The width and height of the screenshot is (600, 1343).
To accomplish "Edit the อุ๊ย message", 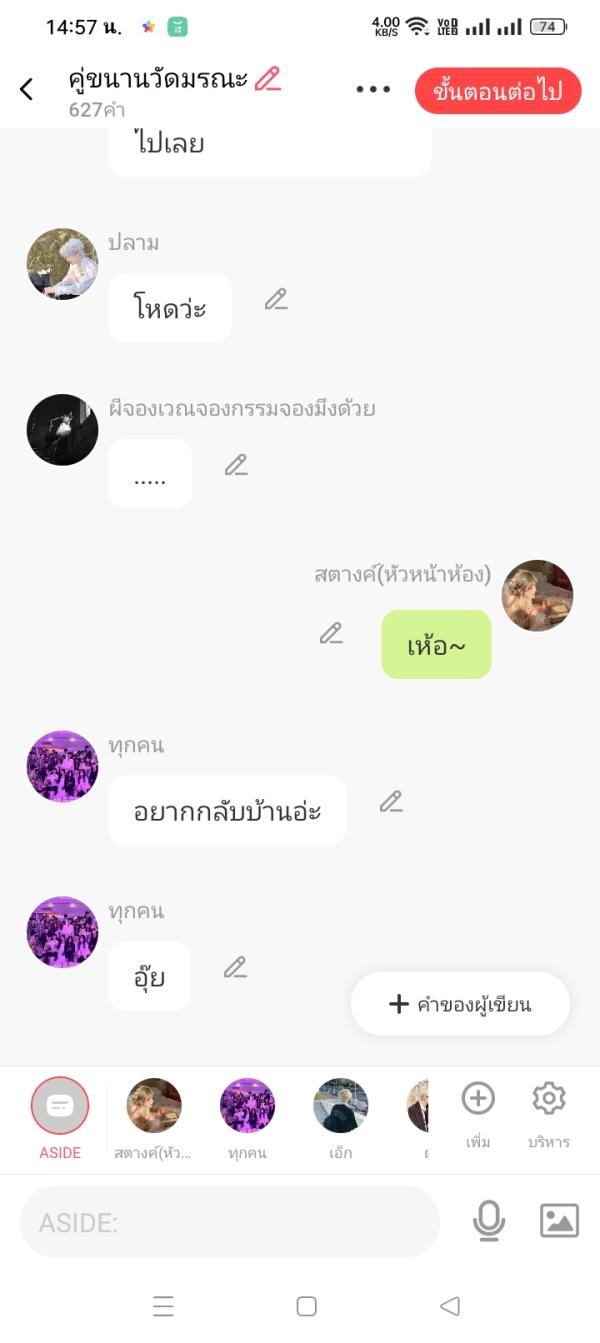I will 235,967.
